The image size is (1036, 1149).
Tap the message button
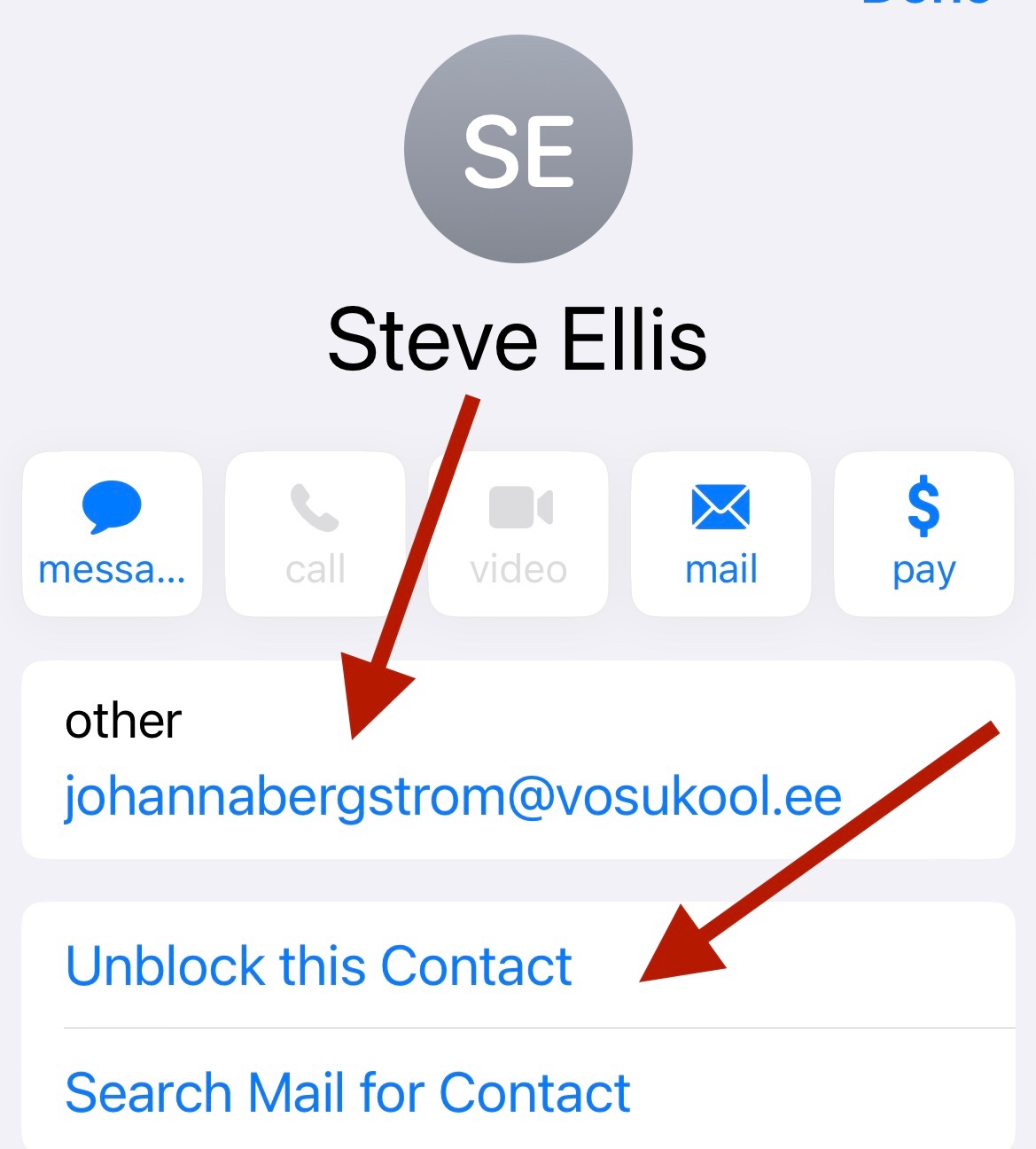[112, 534]
